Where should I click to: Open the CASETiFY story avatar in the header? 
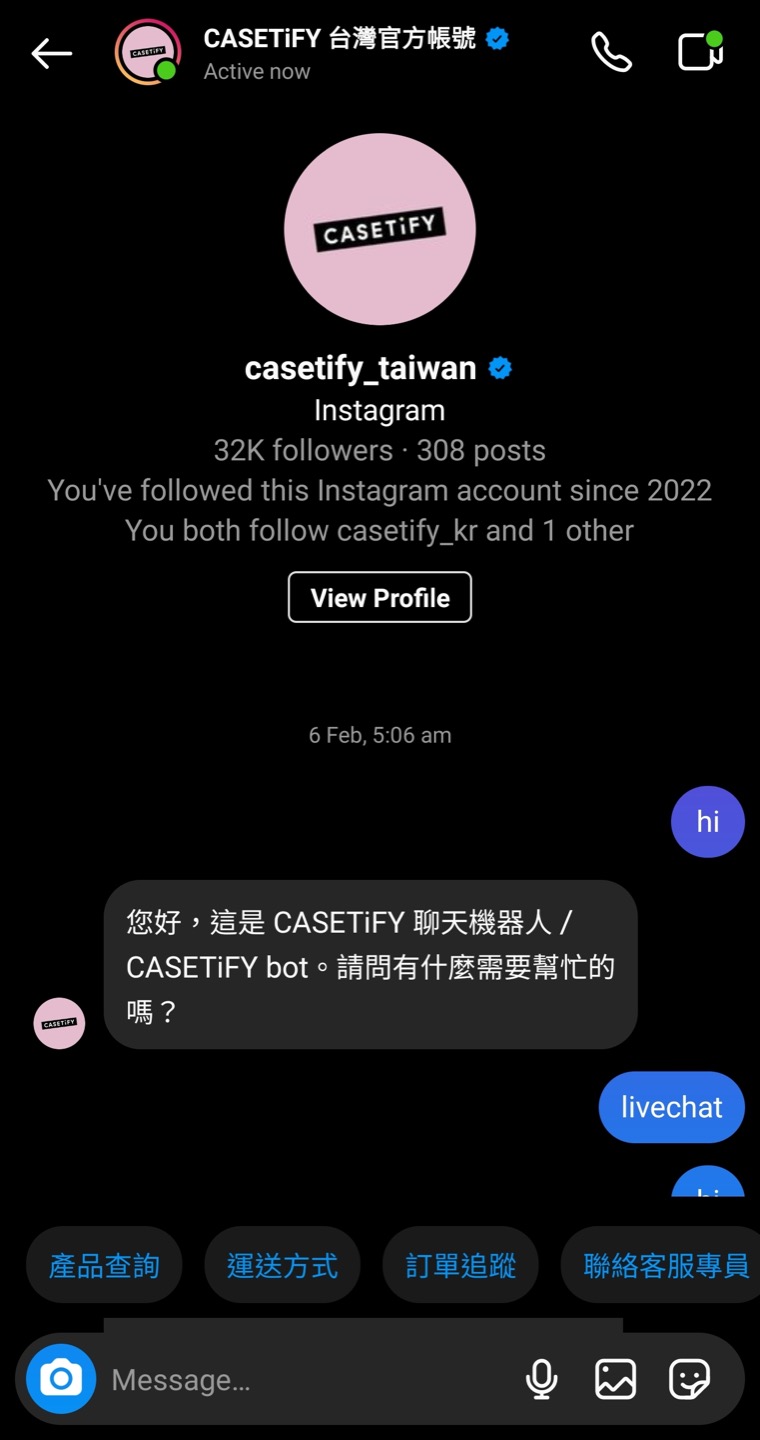(148, 53)
